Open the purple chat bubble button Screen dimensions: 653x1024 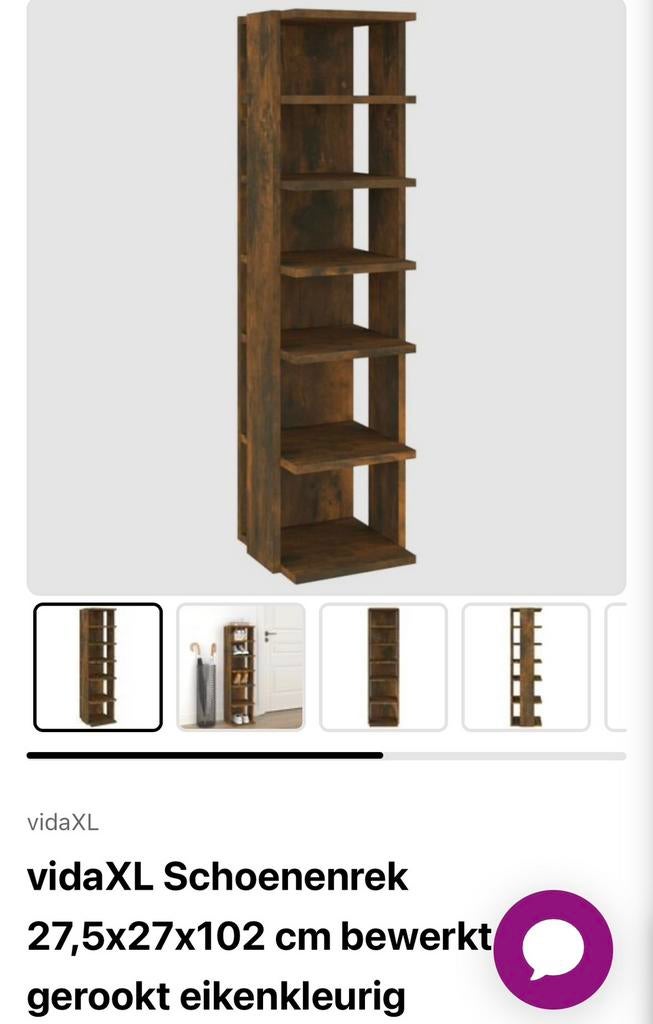click(553, 949)
